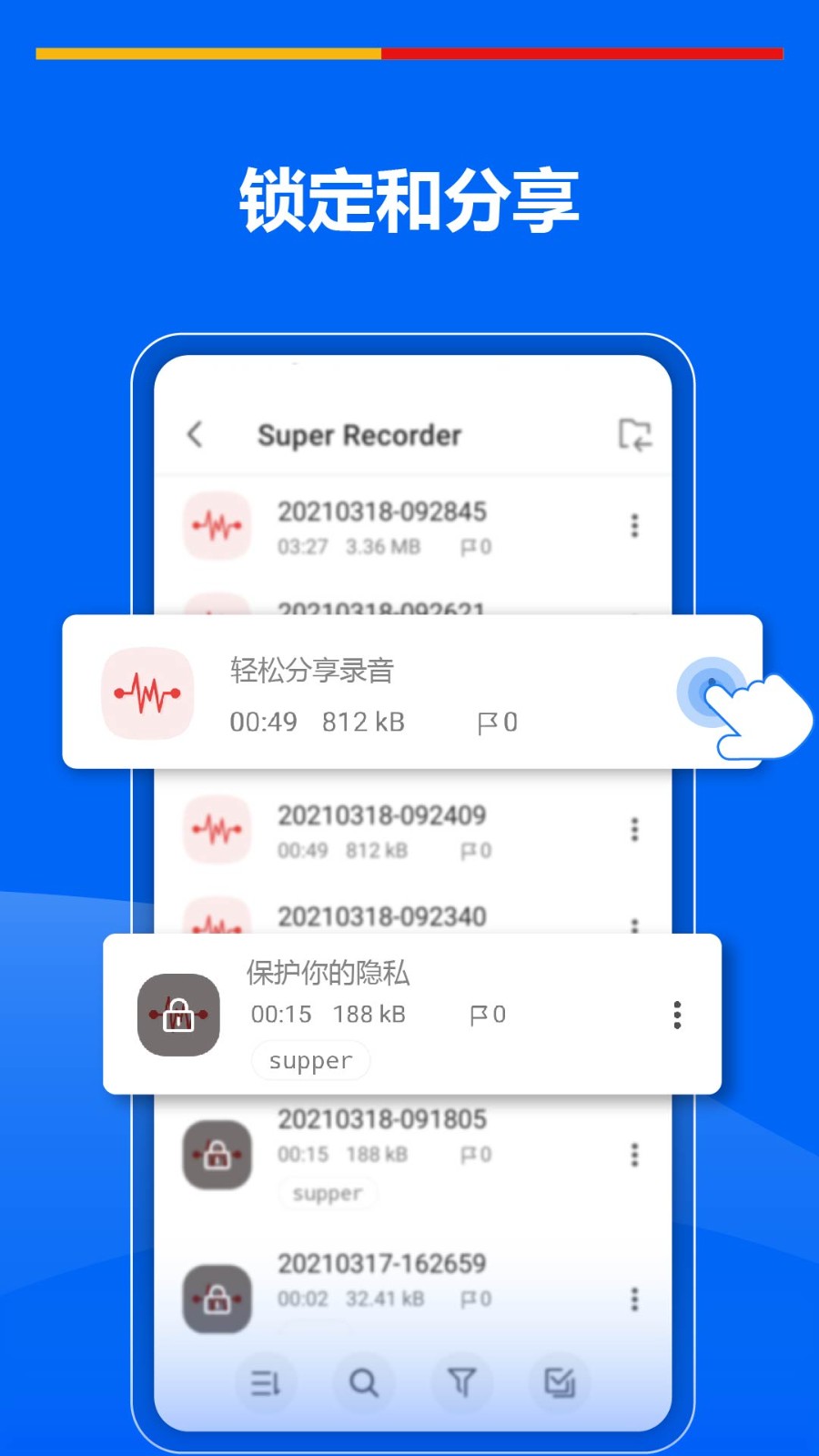Image resolution: width=819 pixels, height=1456 pixels.
Task: Tap the waveform icon on 轻松分享录音 card
Action: (147, 692)
